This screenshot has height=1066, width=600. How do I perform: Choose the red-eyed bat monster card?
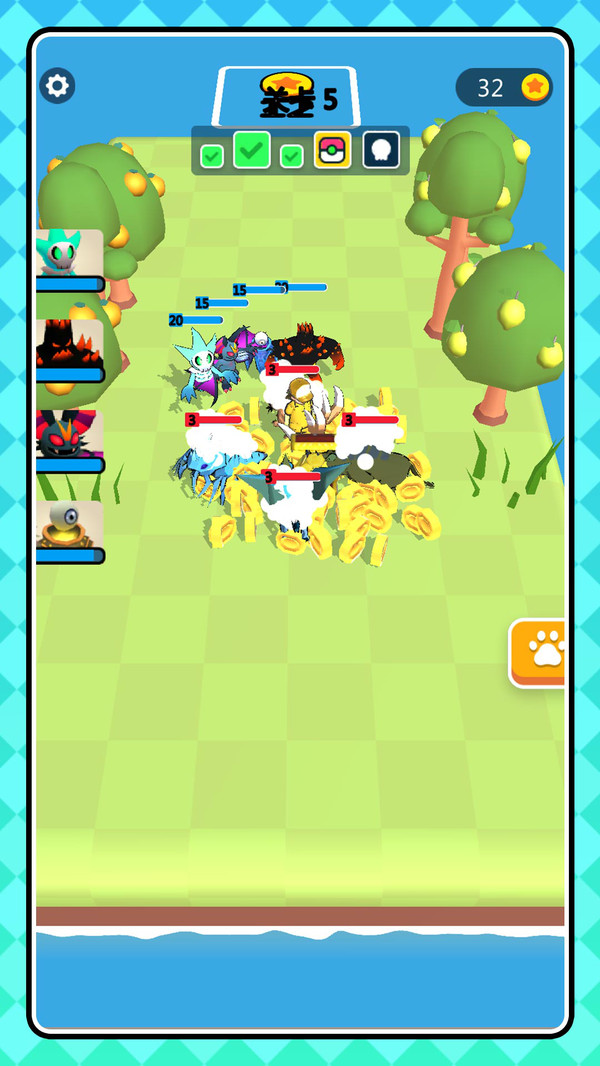[x=70, y=442]
